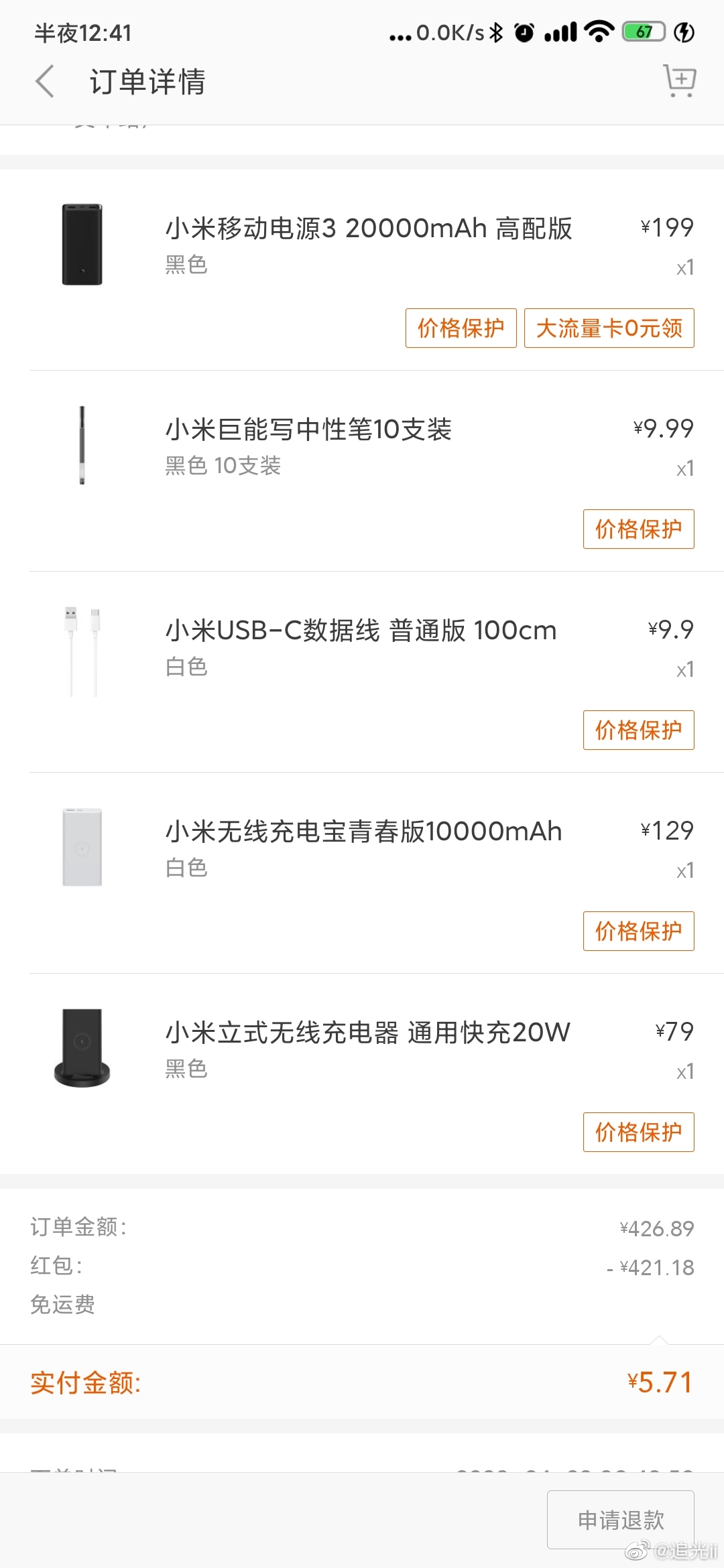
Task: Claim the 大流量卡0元领 offer
Action: point(609,328)
